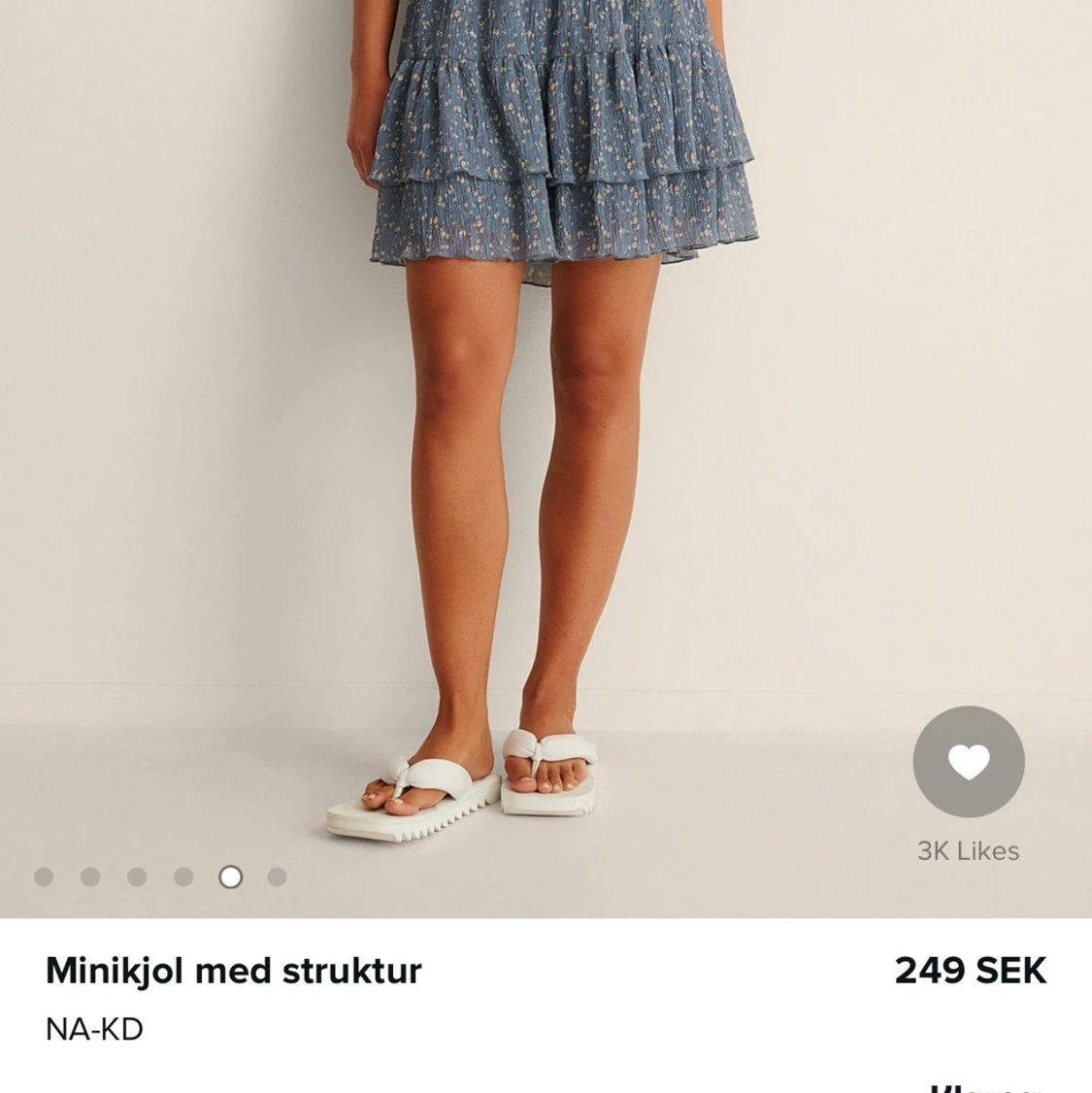Open the "Minikjol med struktur" product title
Image resolution: width=1092 pixels, height=1093 pixels.
[x=234, y=970]
